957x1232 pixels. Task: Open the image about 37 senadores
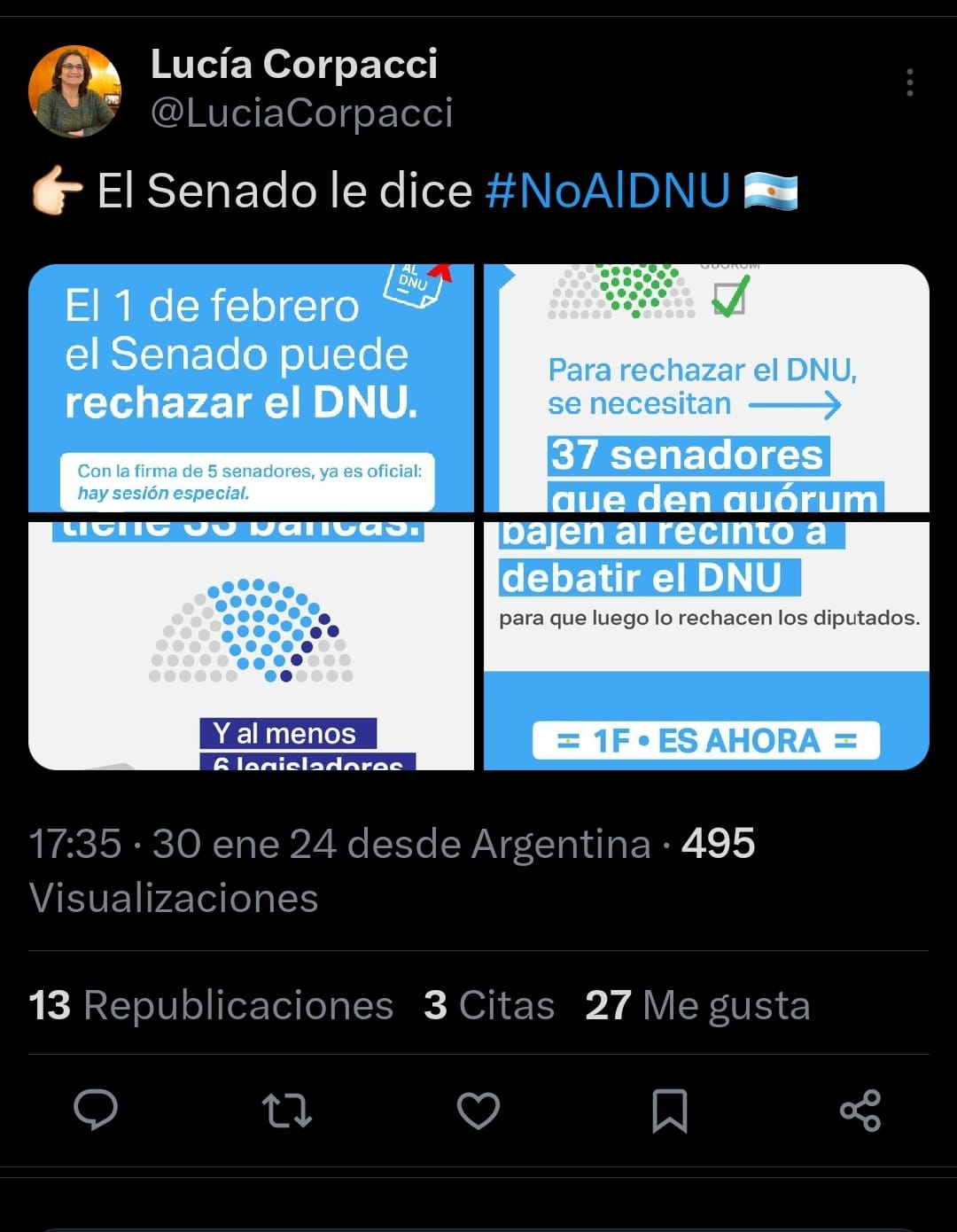706,387
